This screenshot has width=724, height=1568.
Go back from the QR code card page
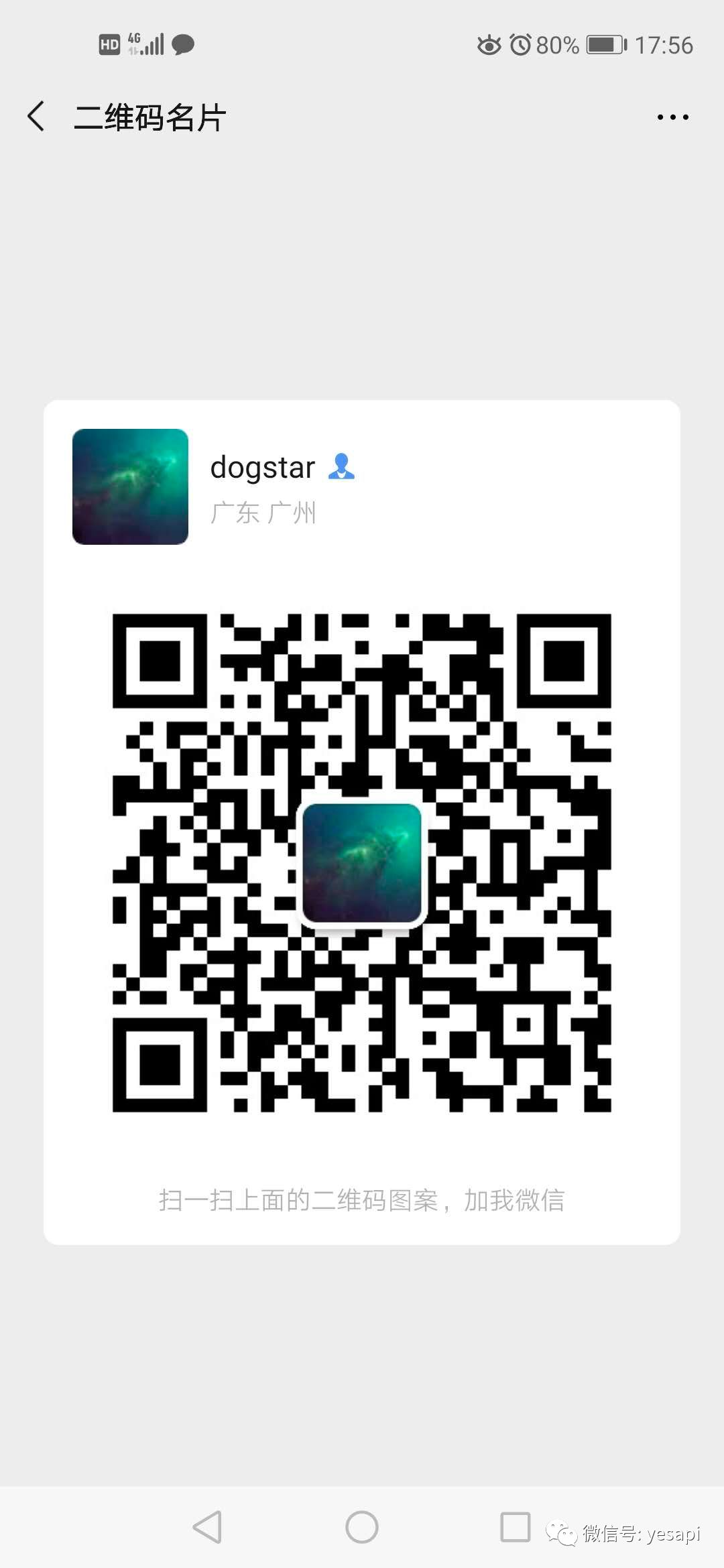(x=36, y=117)
